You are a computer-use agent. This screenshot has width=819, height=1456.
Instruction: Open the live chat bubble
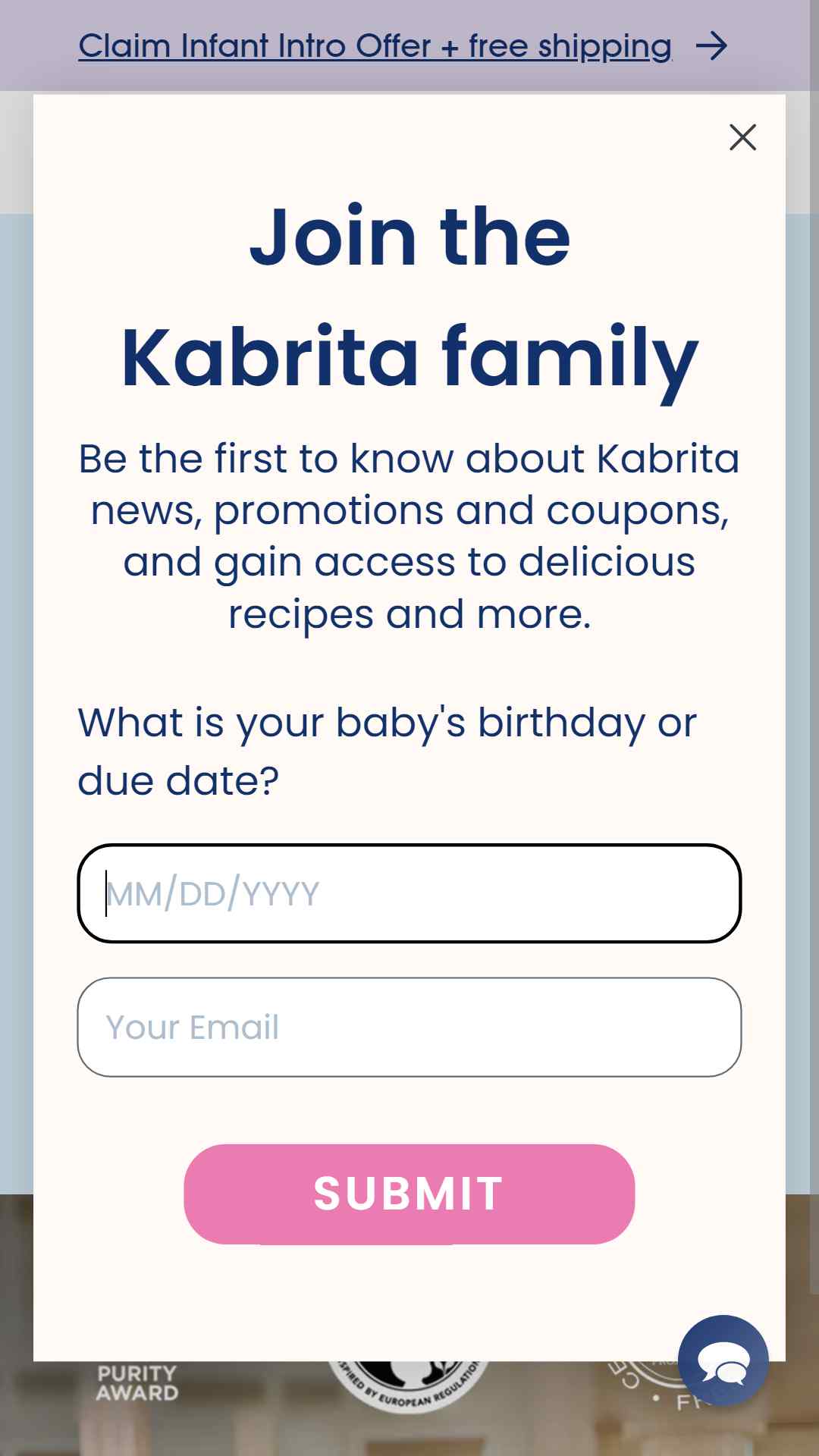point(723,1360)
